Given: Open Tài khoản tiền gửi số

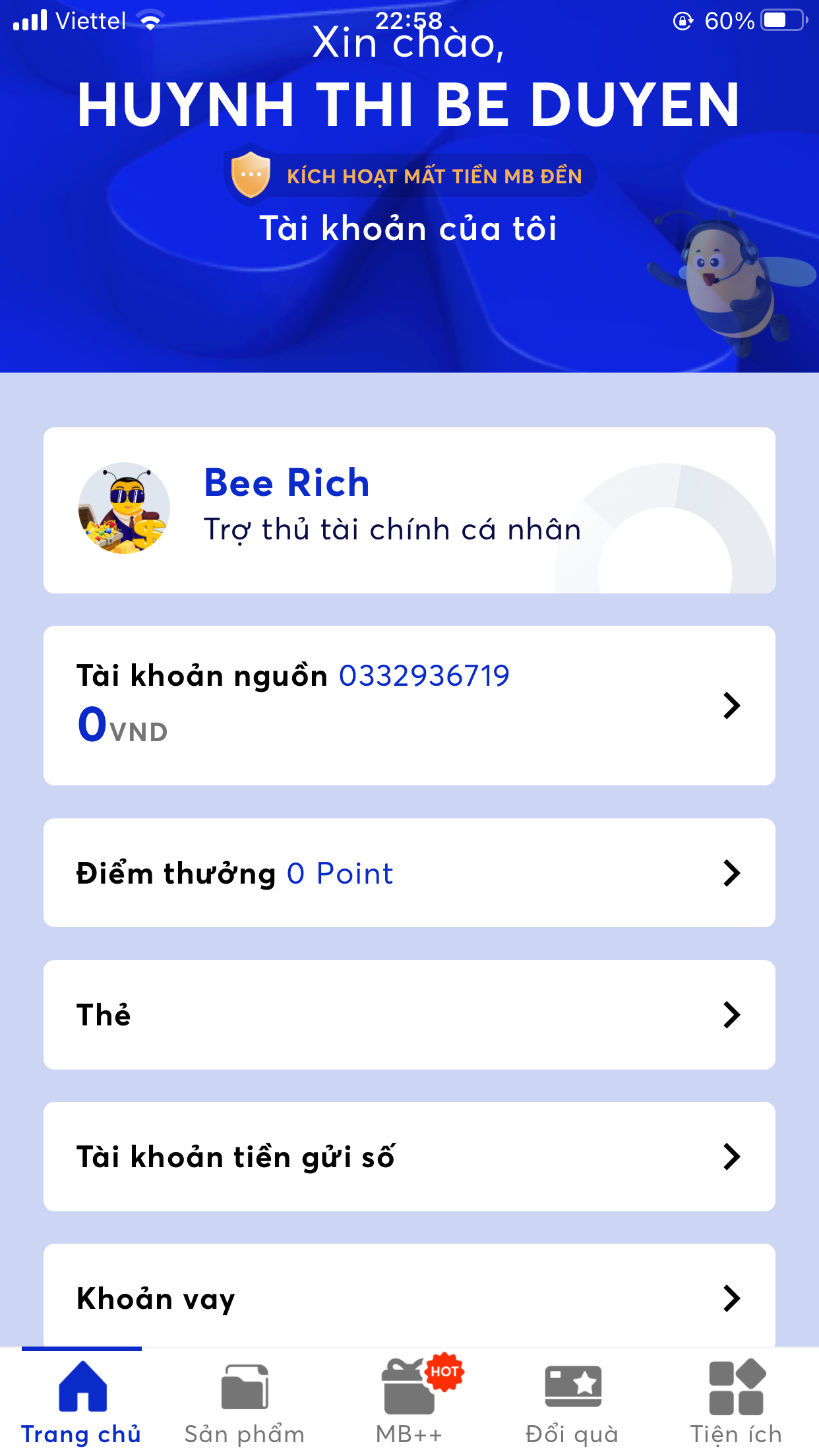Looking at the screenshot, I should [x=409, y=1157].
